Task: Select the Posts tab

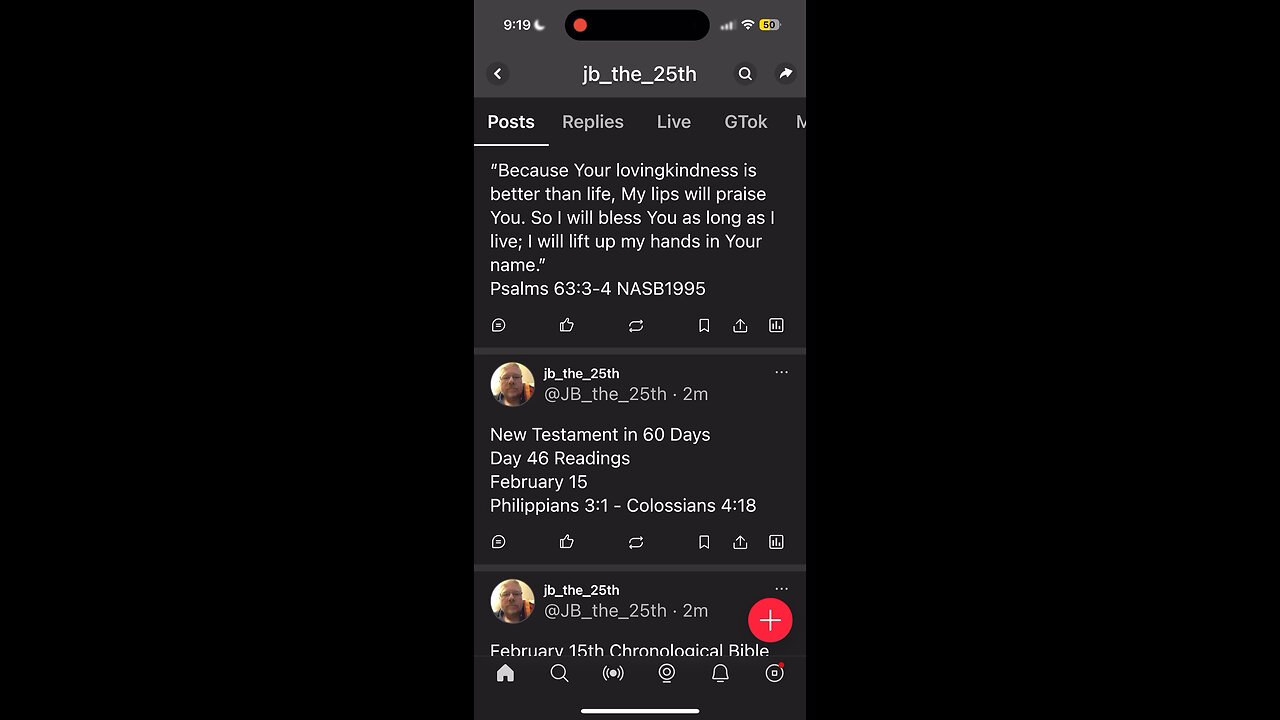Action: pyautogui.click(x=511, y=122)
